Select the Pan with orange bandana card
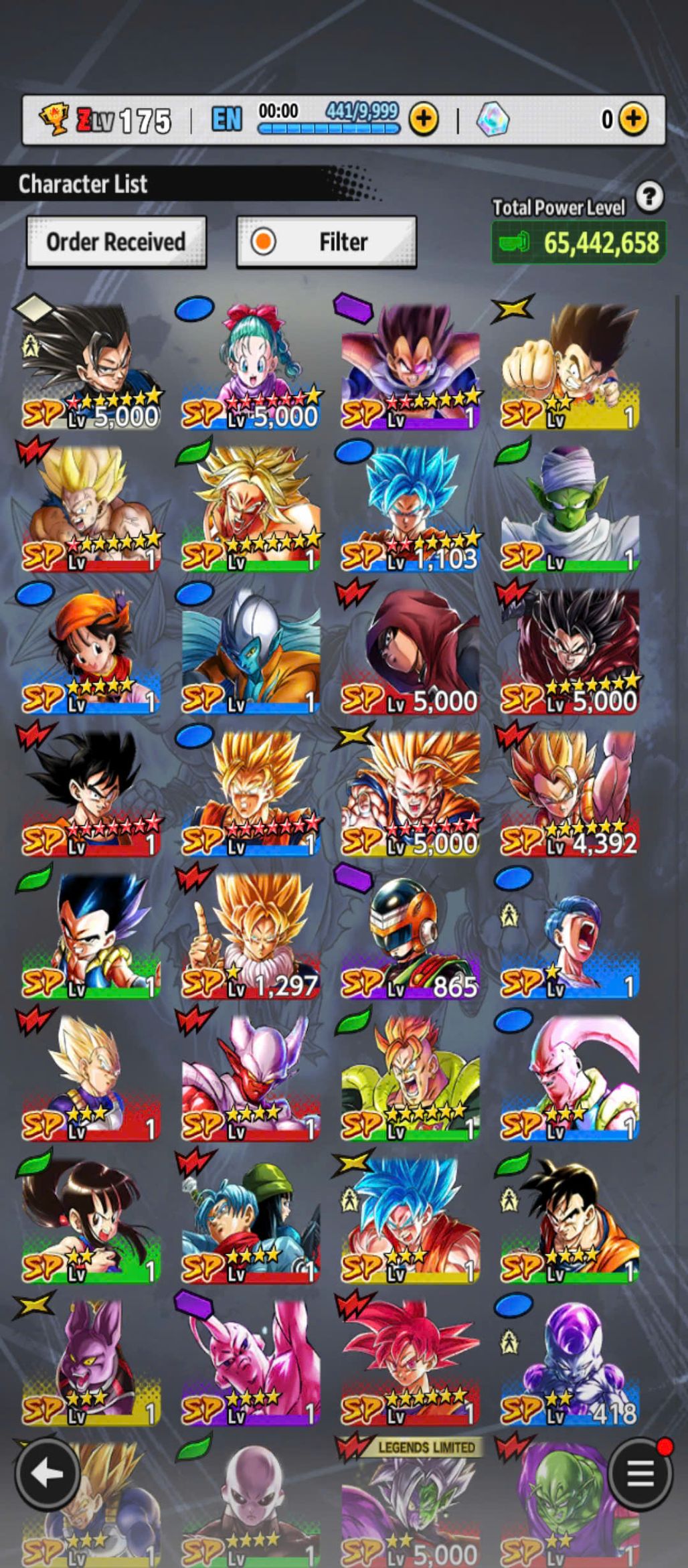 (x=90, y=649)
